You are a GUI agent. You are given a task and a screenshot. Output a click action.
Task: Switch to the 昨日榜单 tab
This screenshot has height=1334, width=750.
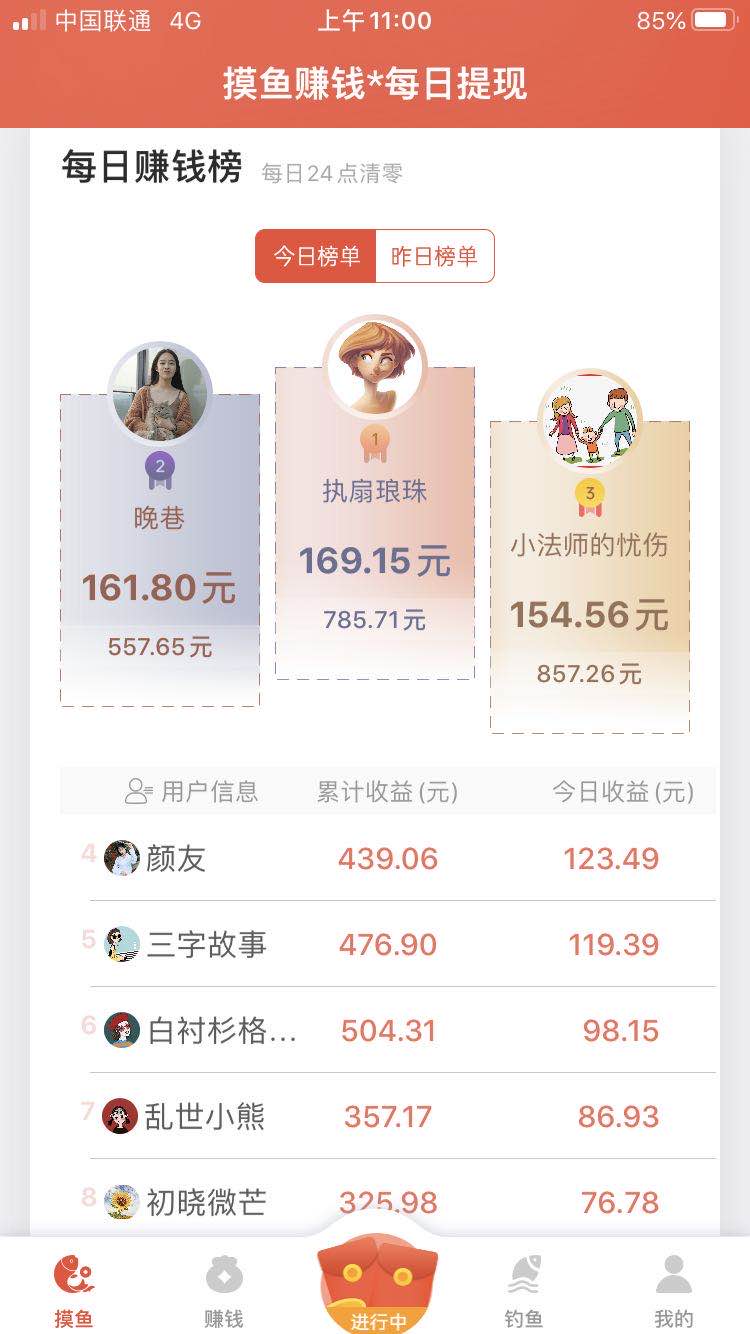[x=434, y=256]
